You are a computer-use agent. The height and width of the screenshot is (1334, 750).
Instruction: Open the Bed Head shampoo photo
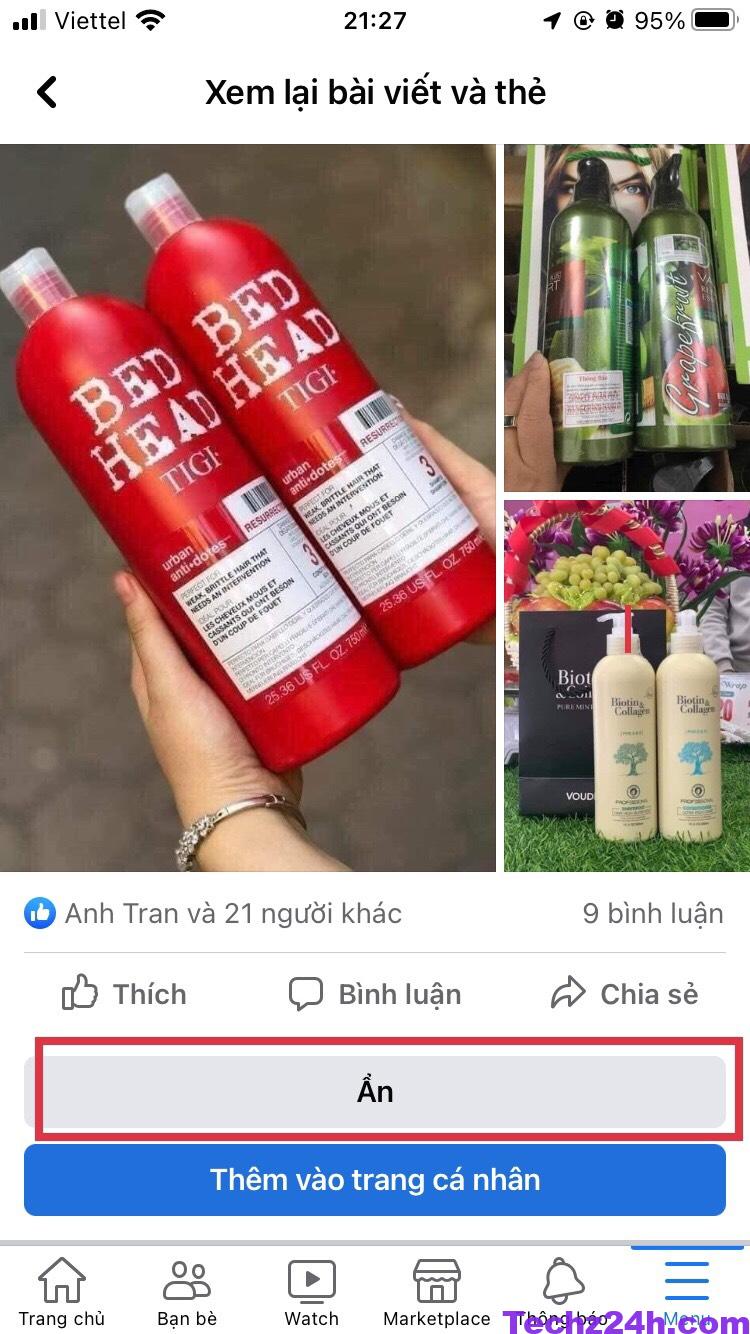tap(248, 508)
